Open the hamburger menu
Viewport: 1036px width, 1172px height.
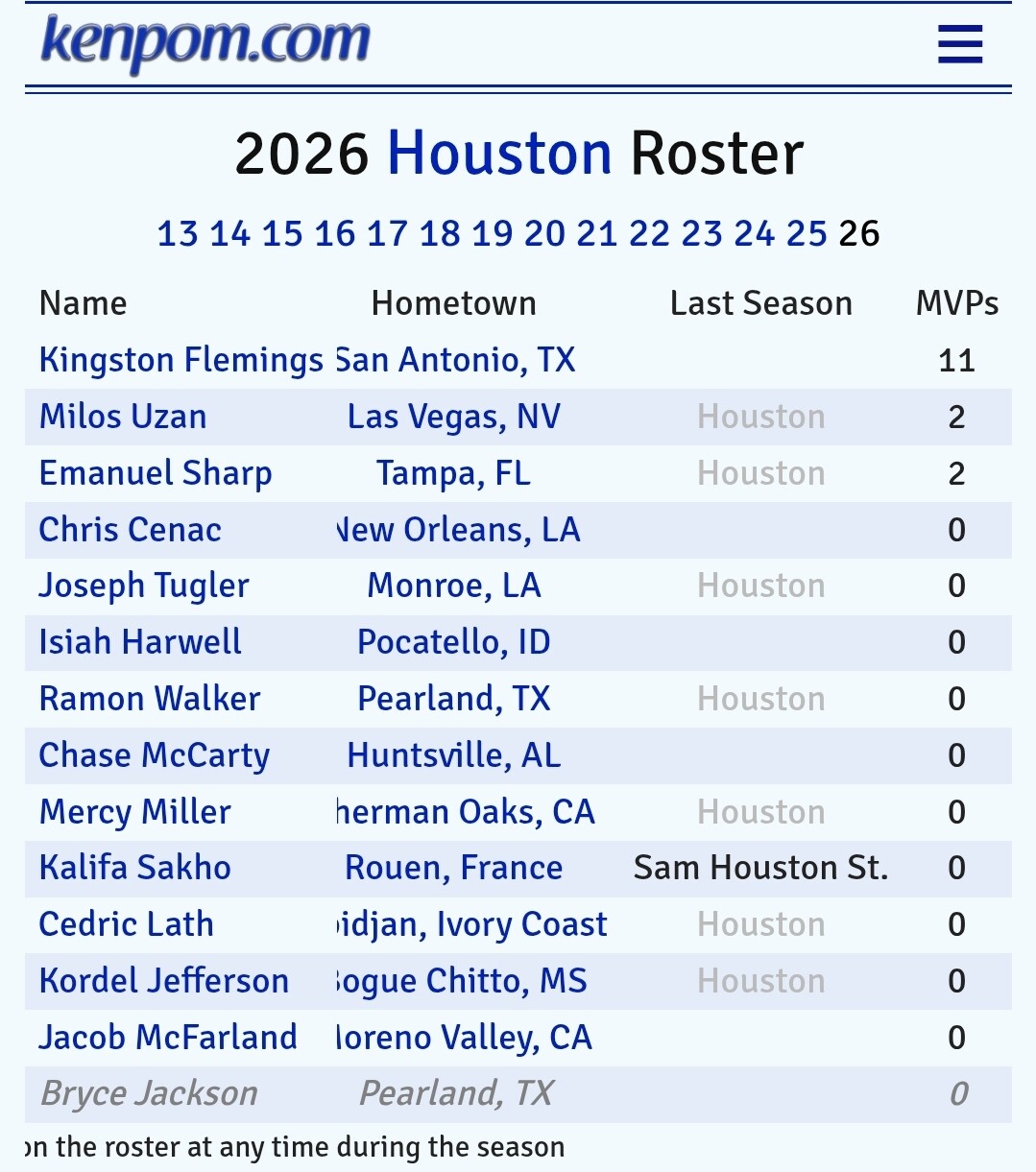(959, 44)
